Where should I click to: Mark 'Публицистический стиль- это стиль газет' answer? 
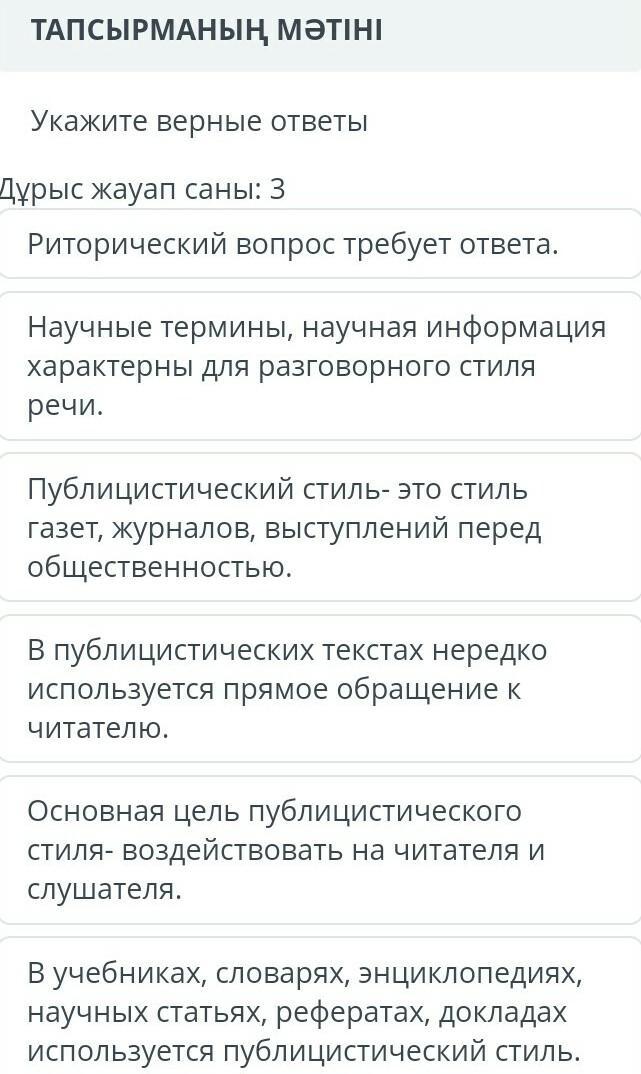(320, 528)
